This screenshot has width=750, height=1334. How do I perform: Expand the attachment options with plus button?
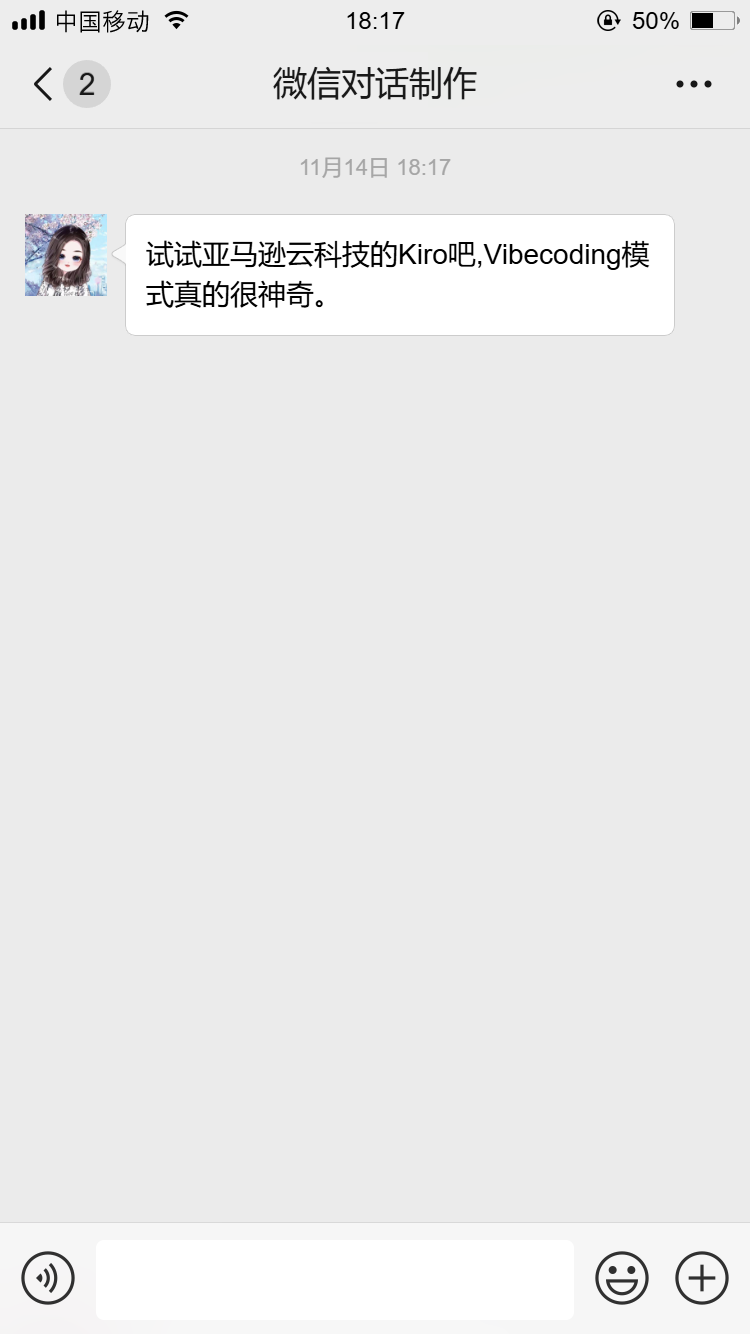coord(701,1278)
